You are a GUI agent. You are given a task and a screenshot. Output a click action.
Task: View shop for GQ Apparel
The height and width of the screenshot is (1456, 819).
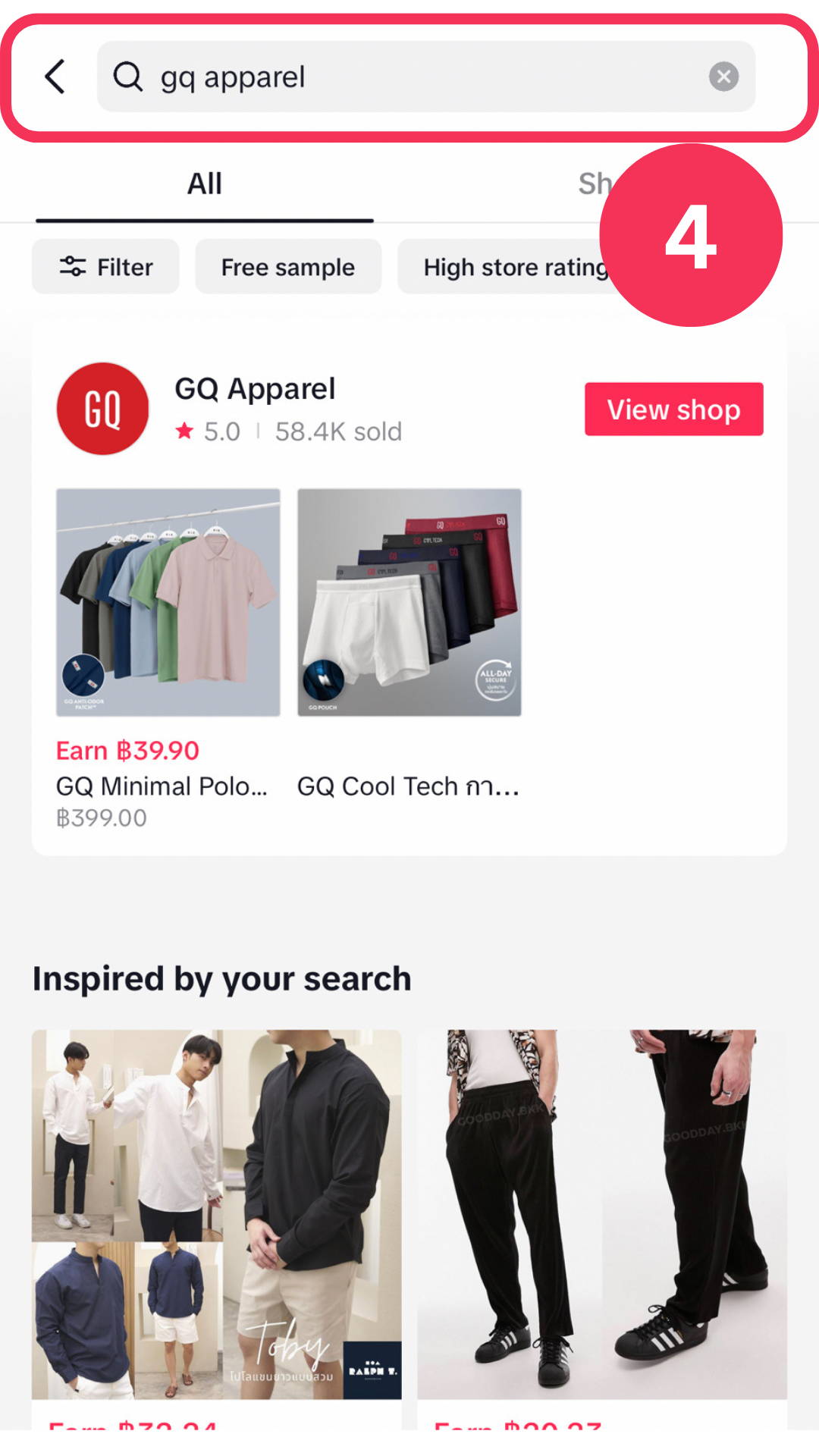(673, 409)
